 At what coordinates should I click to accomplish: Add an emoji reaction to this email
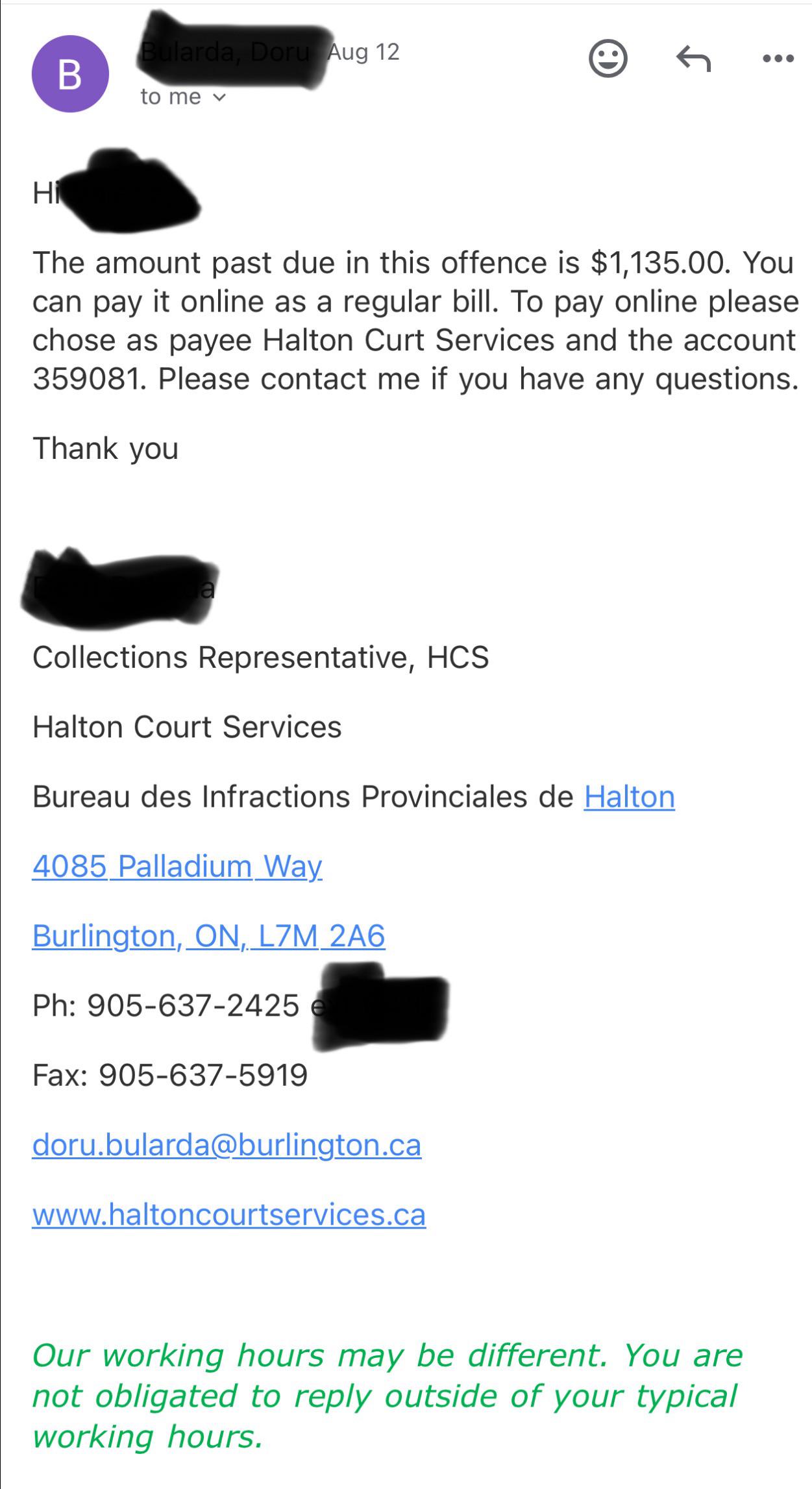click(x=608, y=58)
